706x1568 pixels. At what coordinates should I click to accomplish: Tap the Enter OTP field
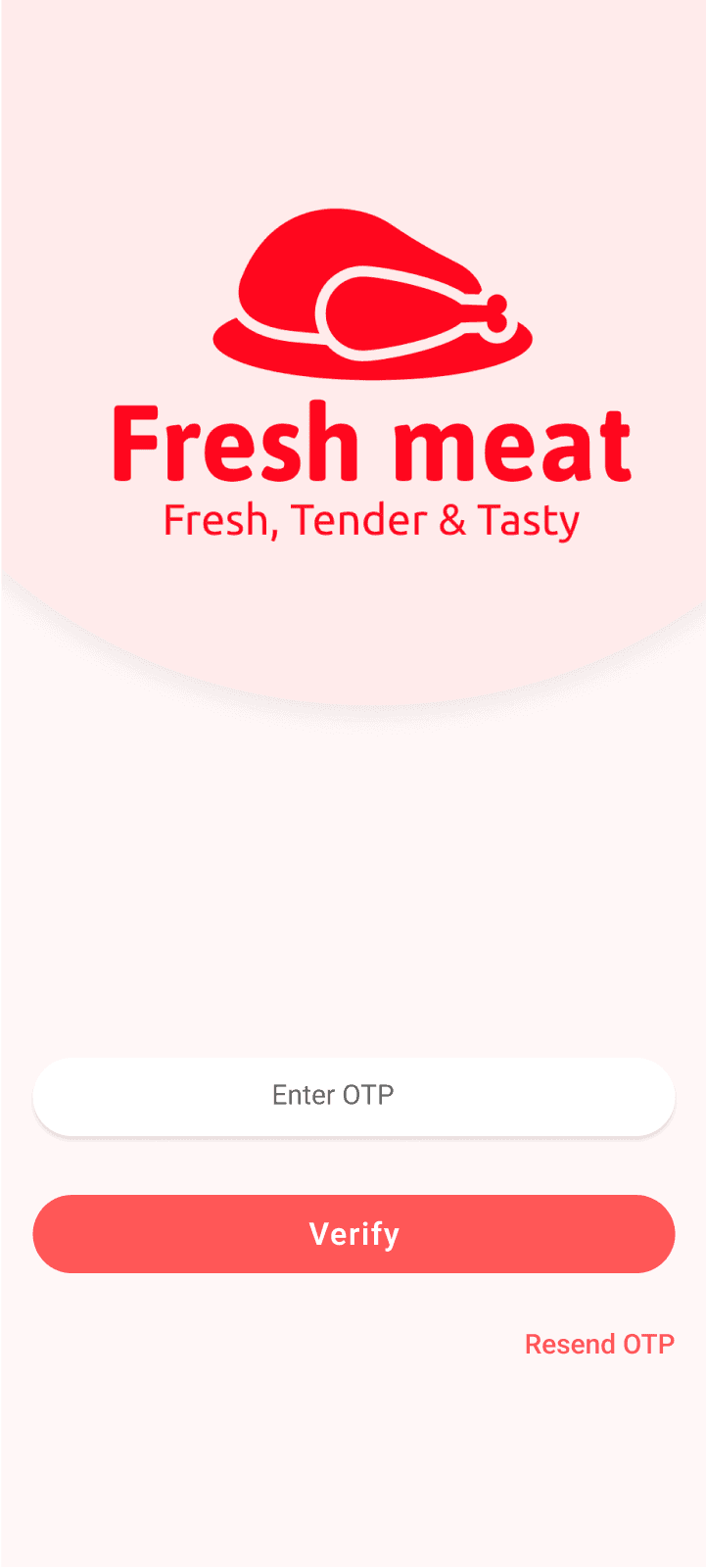click(353, 1096)
